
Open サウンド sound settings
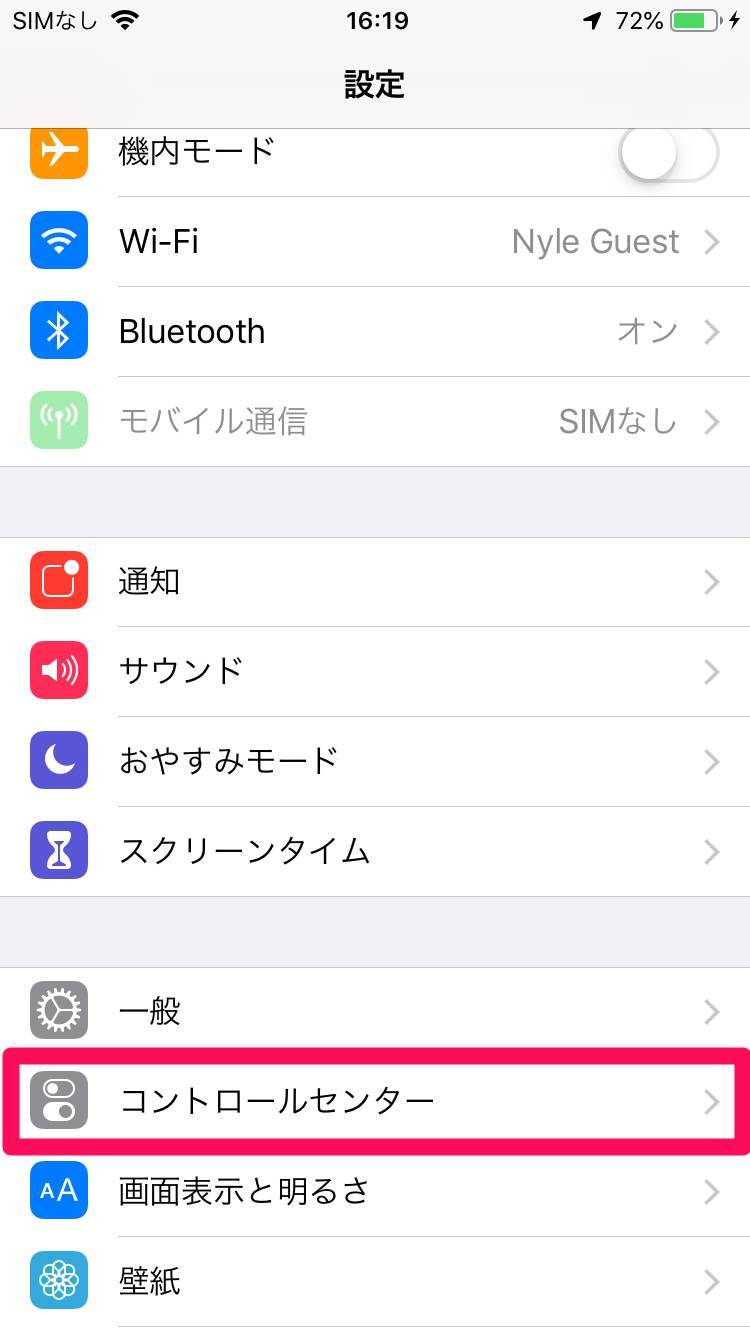(x=375, y=672)
